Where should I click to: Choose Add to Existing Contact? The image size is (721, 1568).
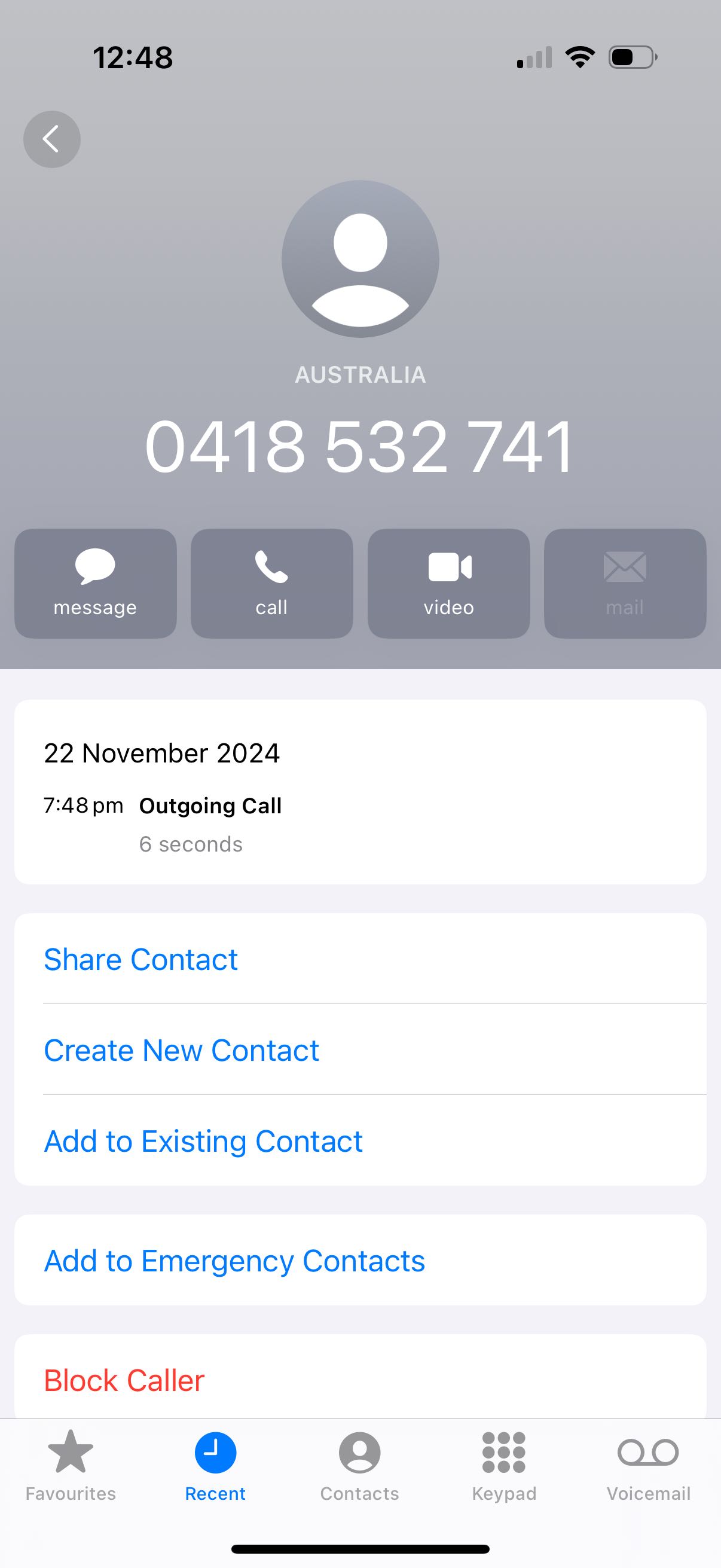tap(203, 1141)
